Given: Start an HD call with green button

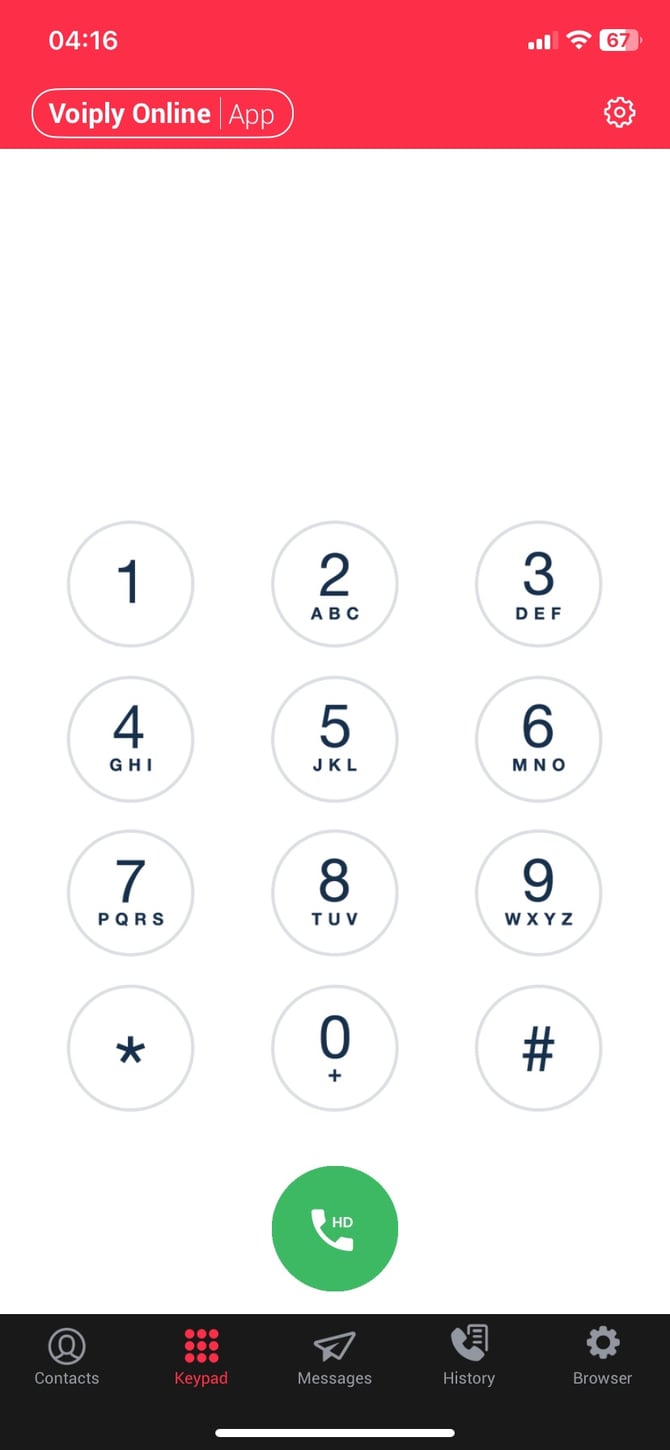Looking at the screenshot, I should pos(335,1229).
